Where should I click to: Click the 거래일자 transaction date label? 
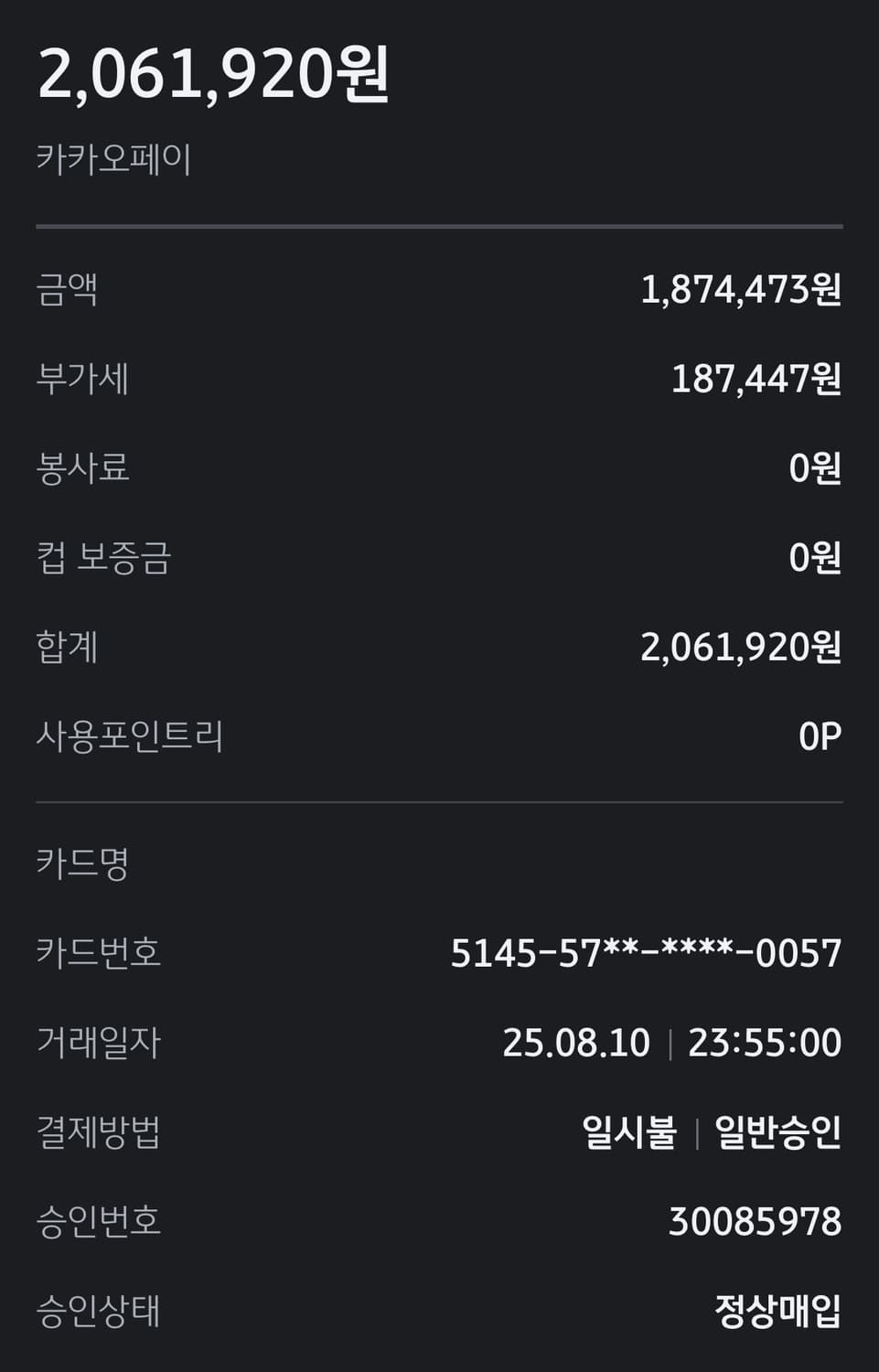98,1043
